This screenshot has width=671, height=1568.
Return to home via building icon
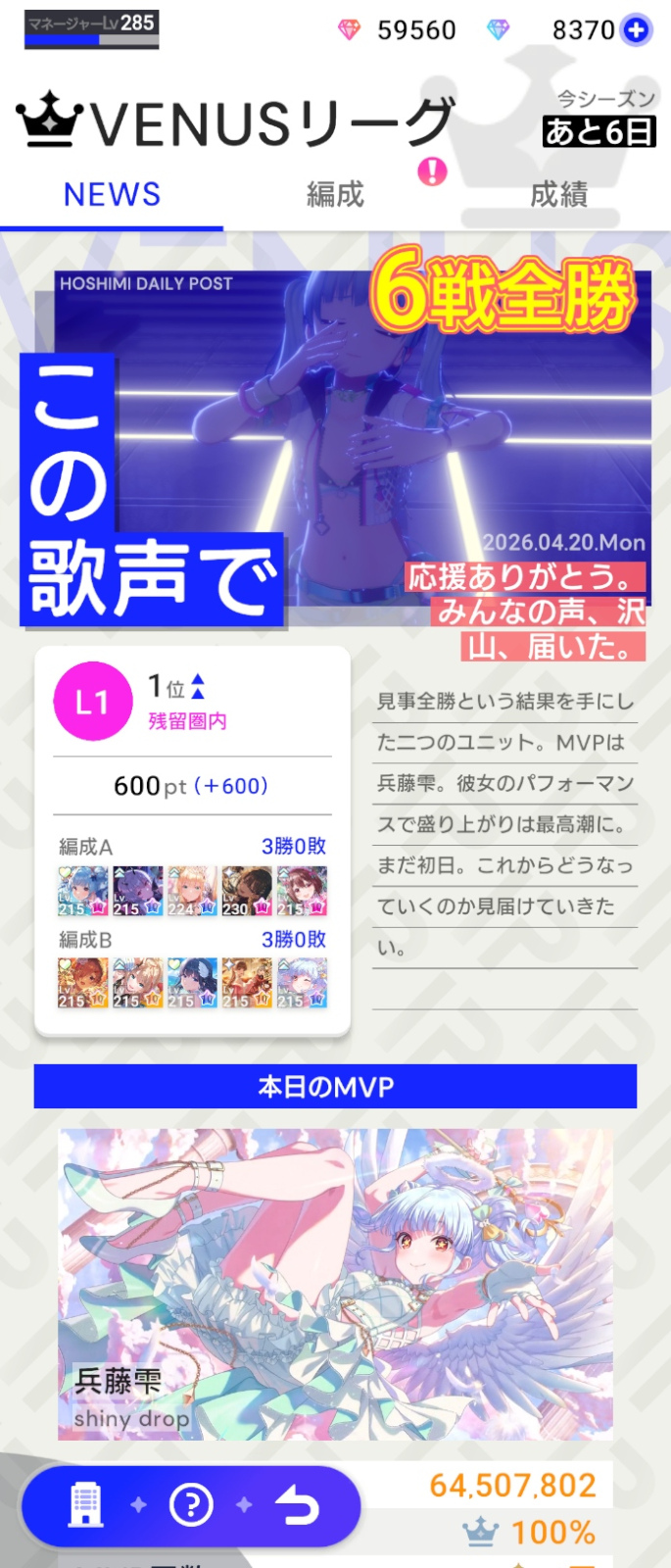pyautogui.click(x=85, y=1504)
